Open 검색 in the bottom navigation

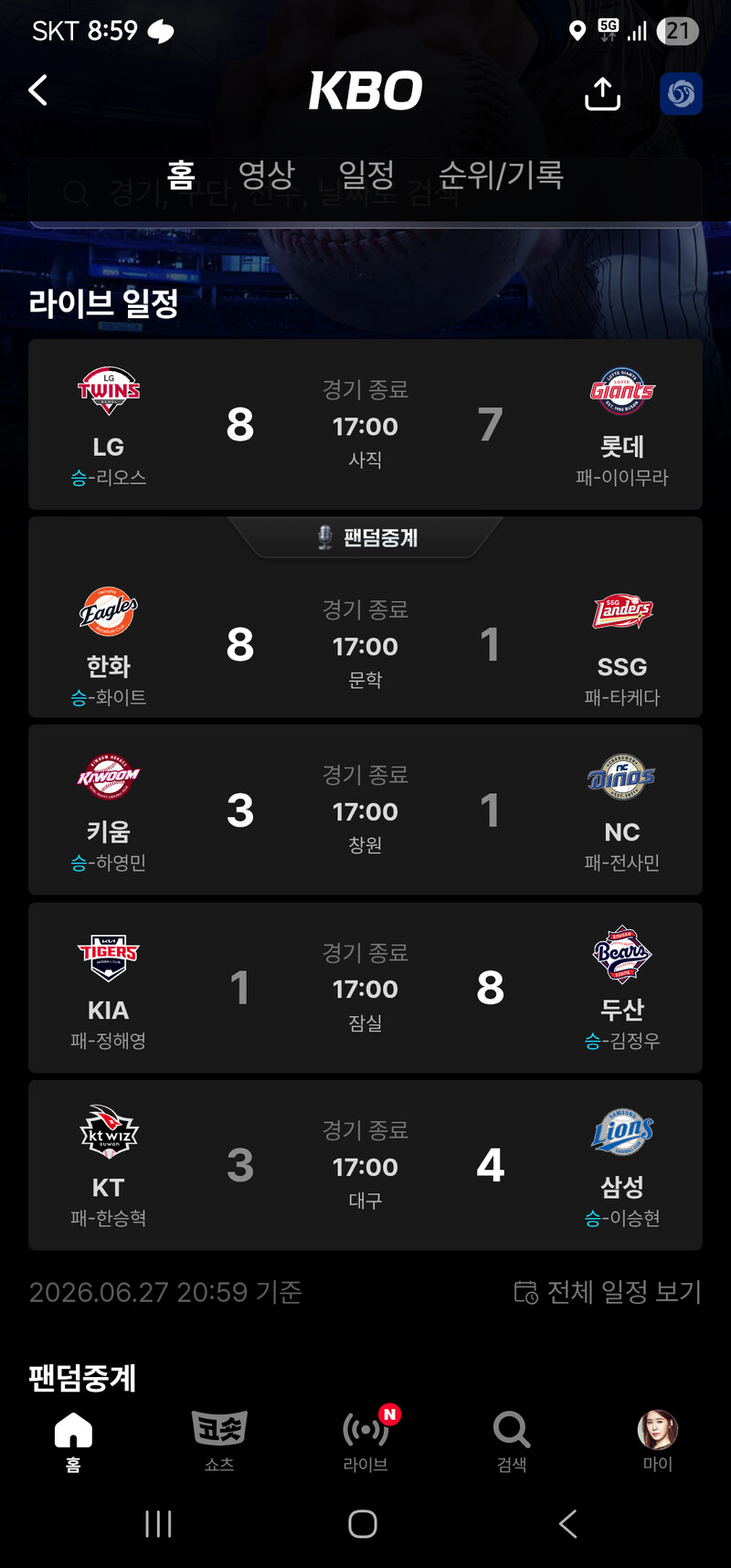click(512, 1441)
